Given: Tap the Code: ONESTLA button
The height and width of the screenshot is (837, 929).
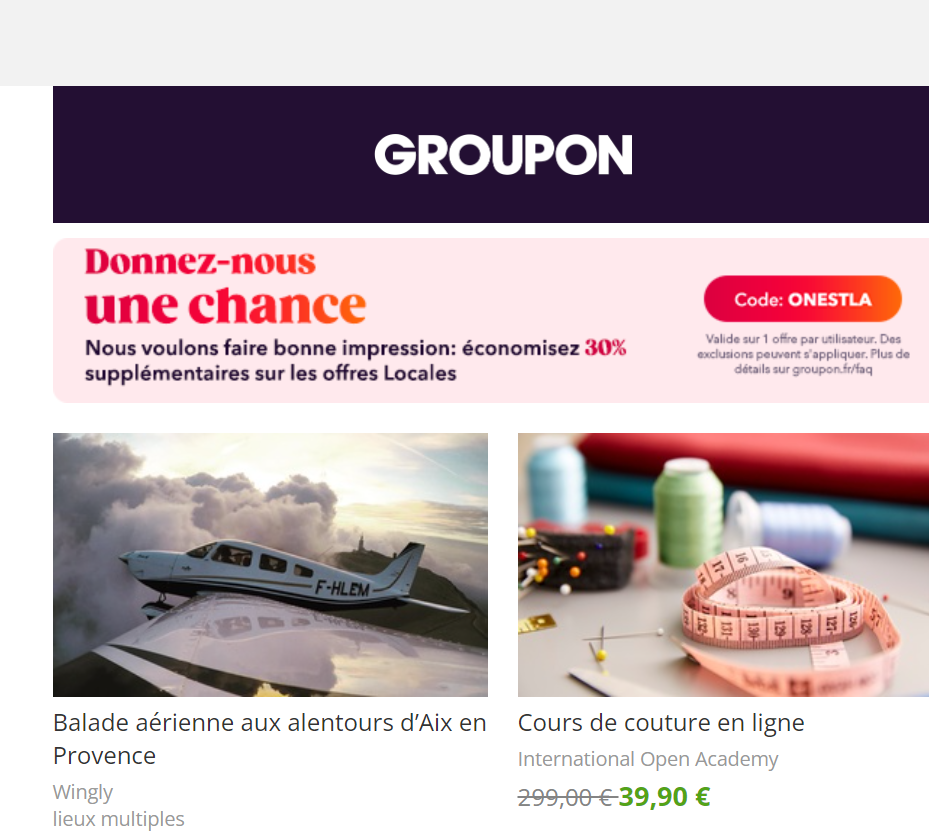Looking at the screenshot, I should 802,299.
